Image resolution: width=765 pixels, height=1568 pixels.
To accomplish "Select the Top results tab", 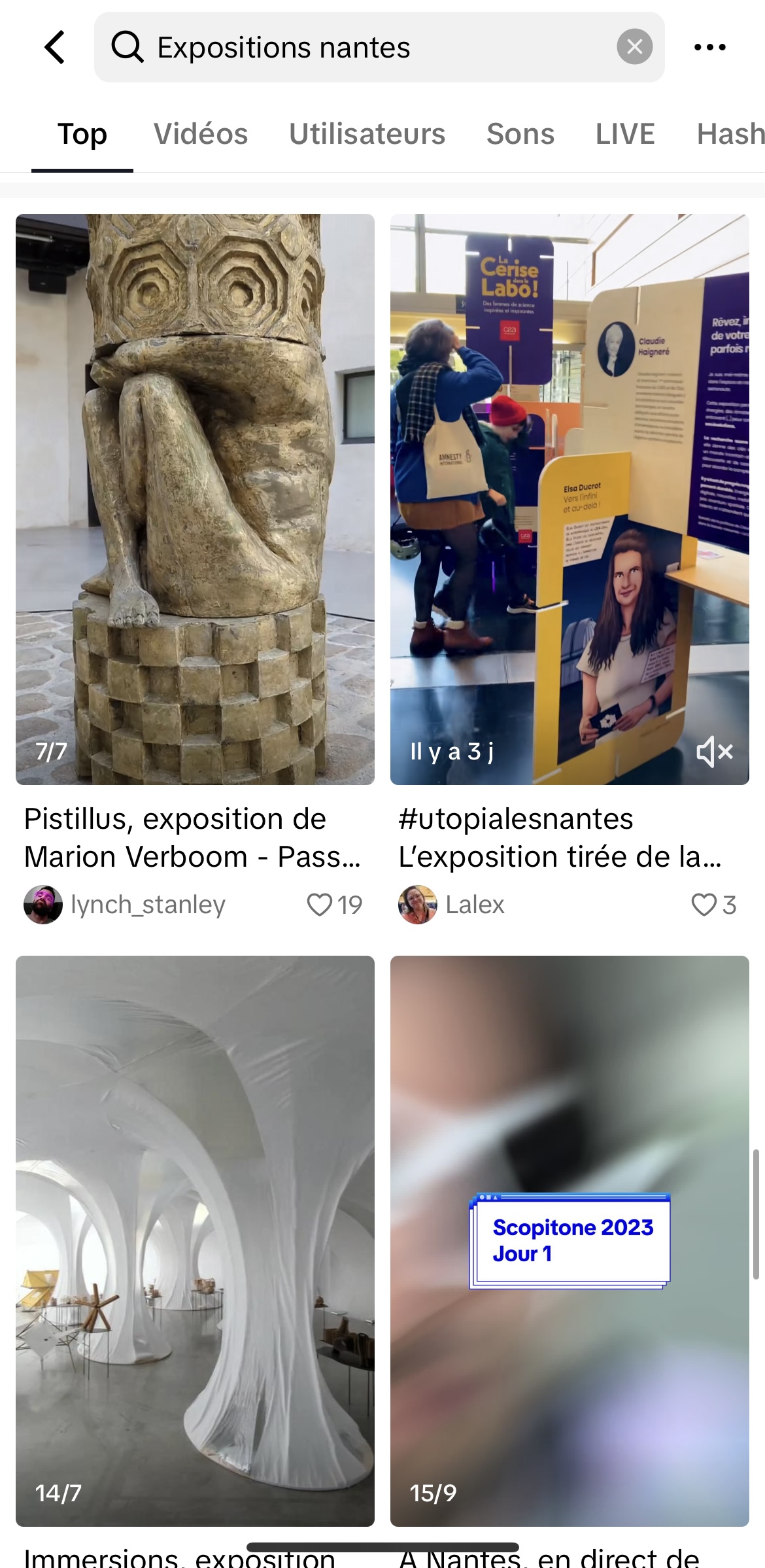I will coord(82,134).
